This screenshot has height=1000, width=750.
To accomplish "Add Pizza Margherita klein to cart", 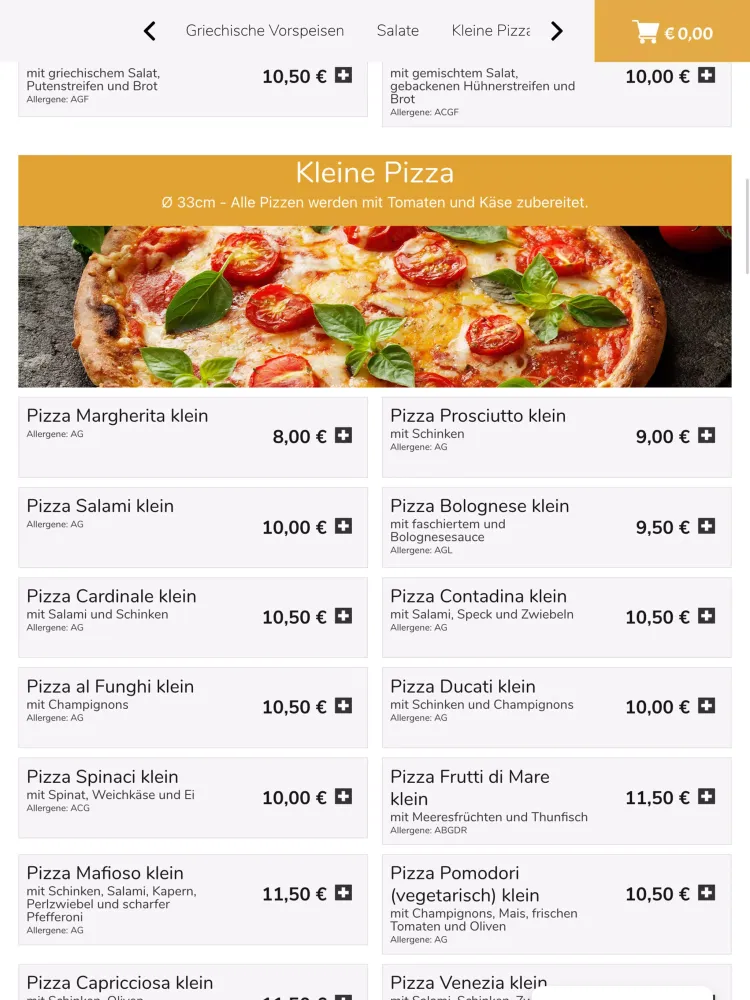I will tap(343, 436).
